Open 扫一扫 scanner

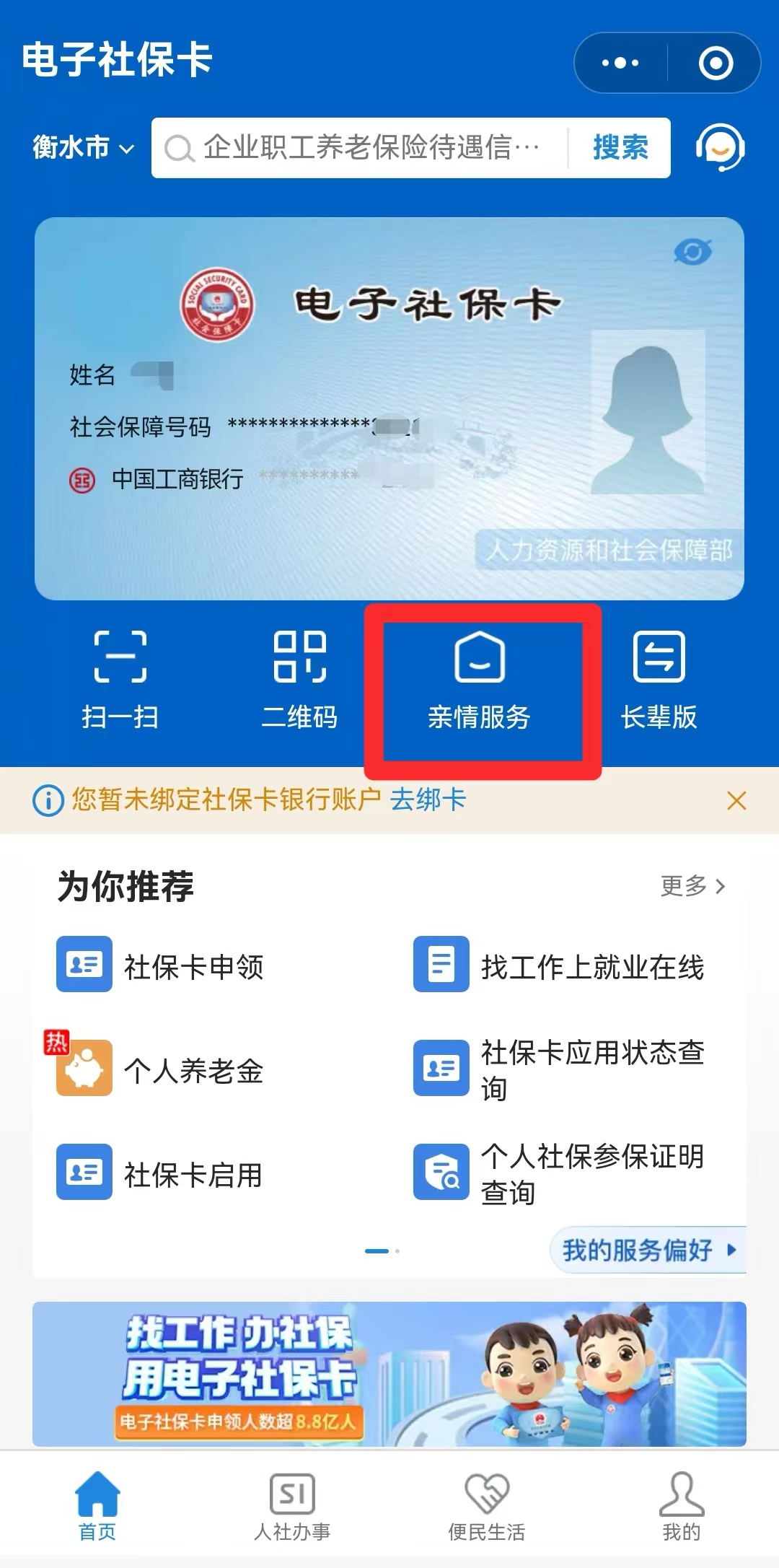[x=120, y=680]
